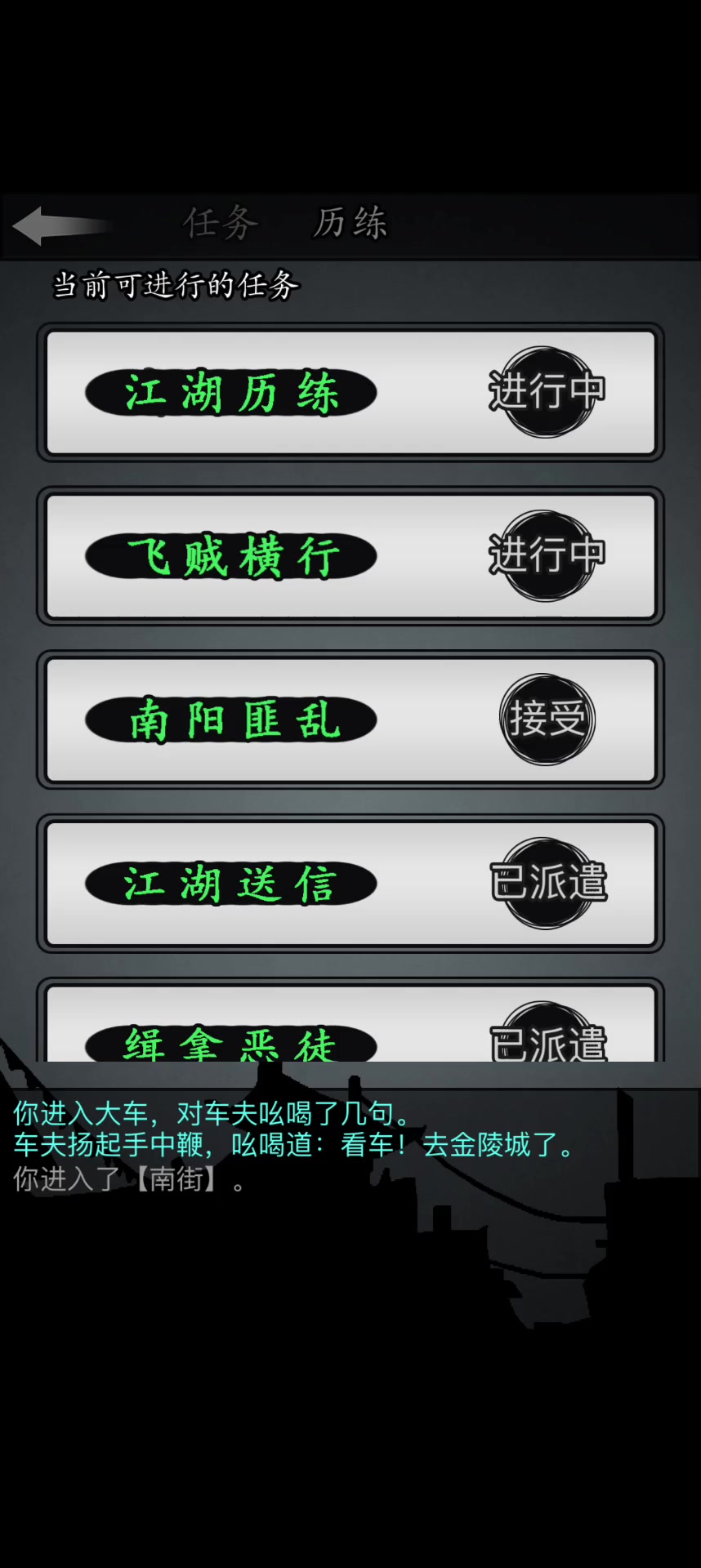Switch to the 任务 tab

pos(221,223)
